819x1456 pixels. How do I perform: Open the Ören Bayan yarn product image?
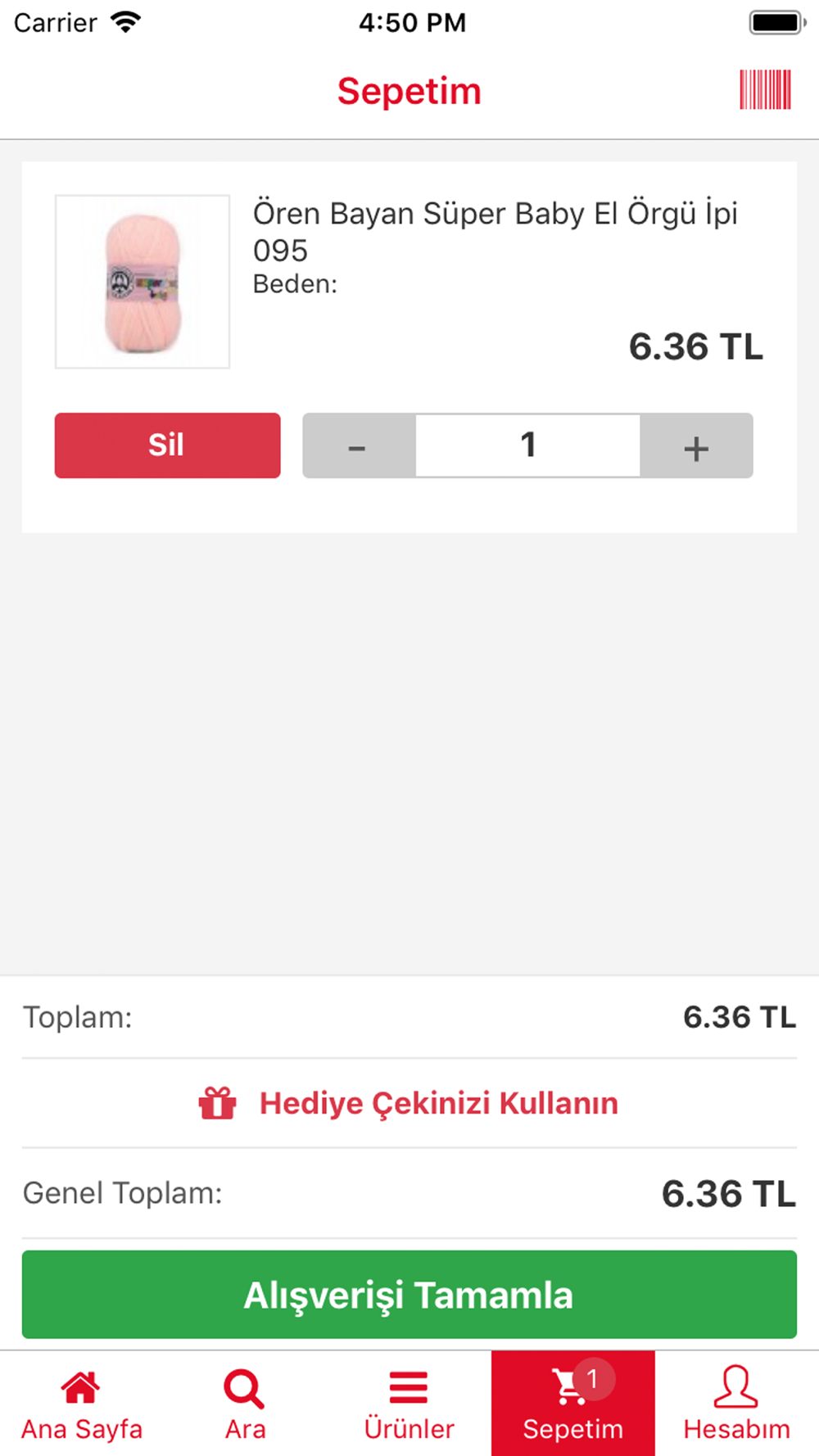click(x=143, y=282)
